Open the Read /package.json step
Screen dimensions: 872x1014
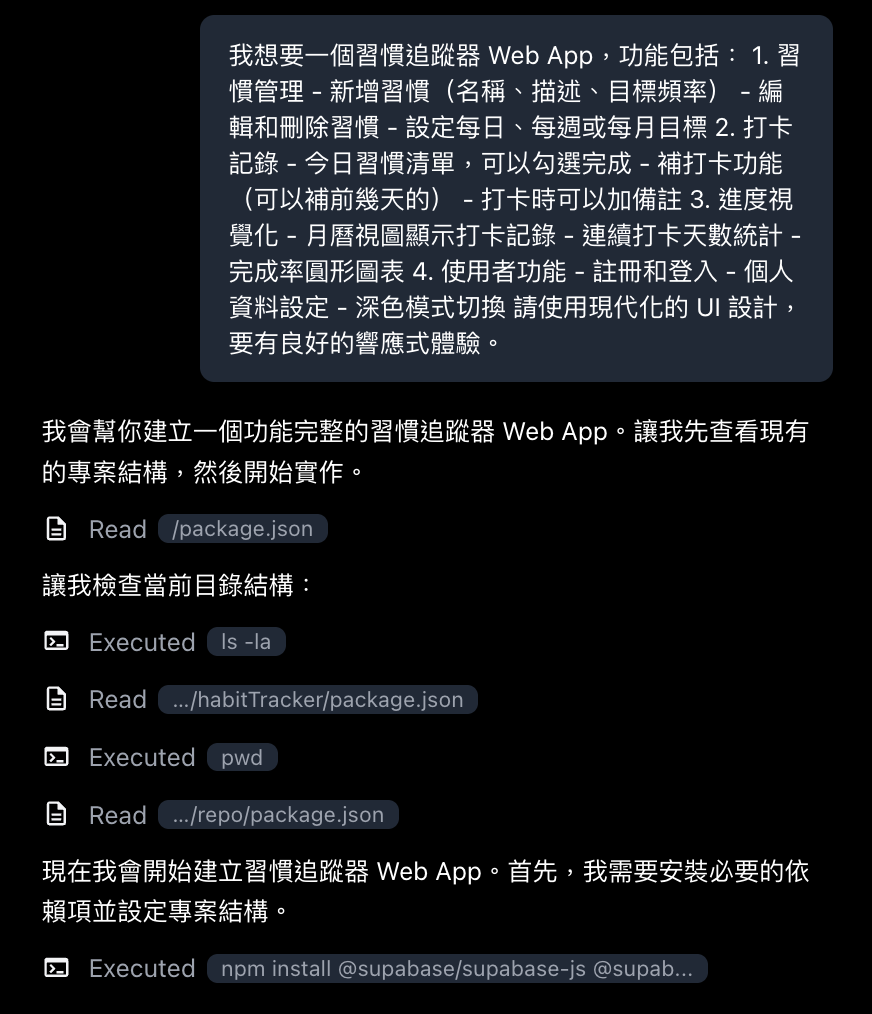(242, 529)
